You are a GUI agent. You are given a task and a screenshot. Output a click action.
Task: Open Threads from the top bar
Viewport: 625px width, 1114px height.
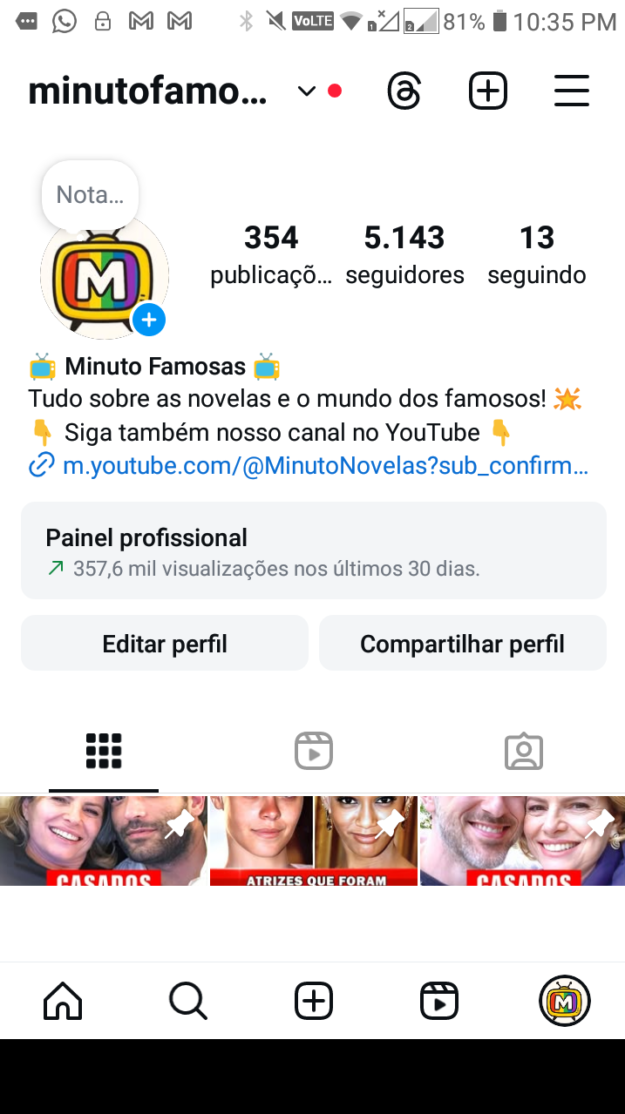[404, 92]
